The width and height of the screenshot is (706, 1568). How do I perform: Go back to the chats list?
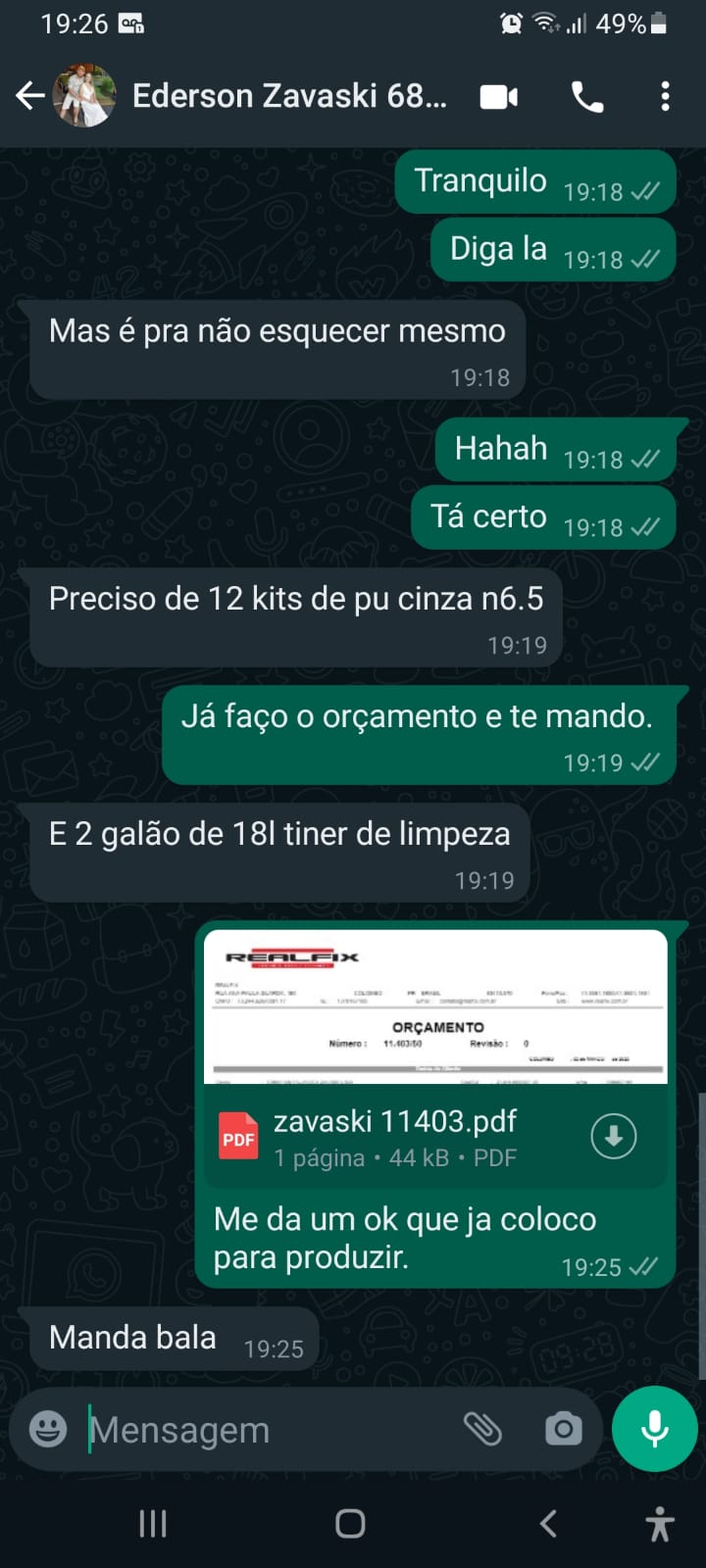click(x=30, y=96)
